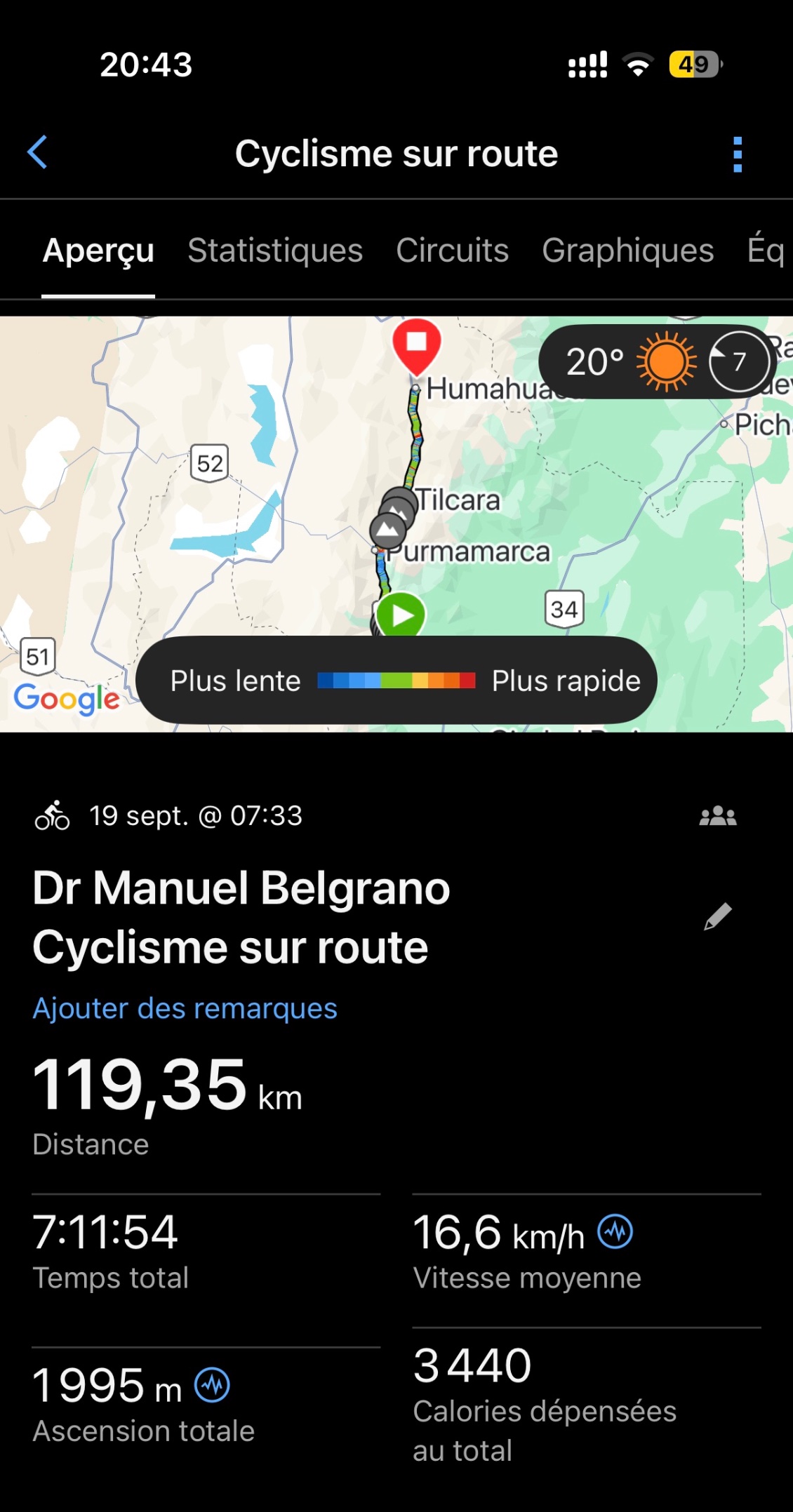Switch to the Circuits tab
Screen dimensions: 793x1512
pyautogui.click(x=452, y=250)
